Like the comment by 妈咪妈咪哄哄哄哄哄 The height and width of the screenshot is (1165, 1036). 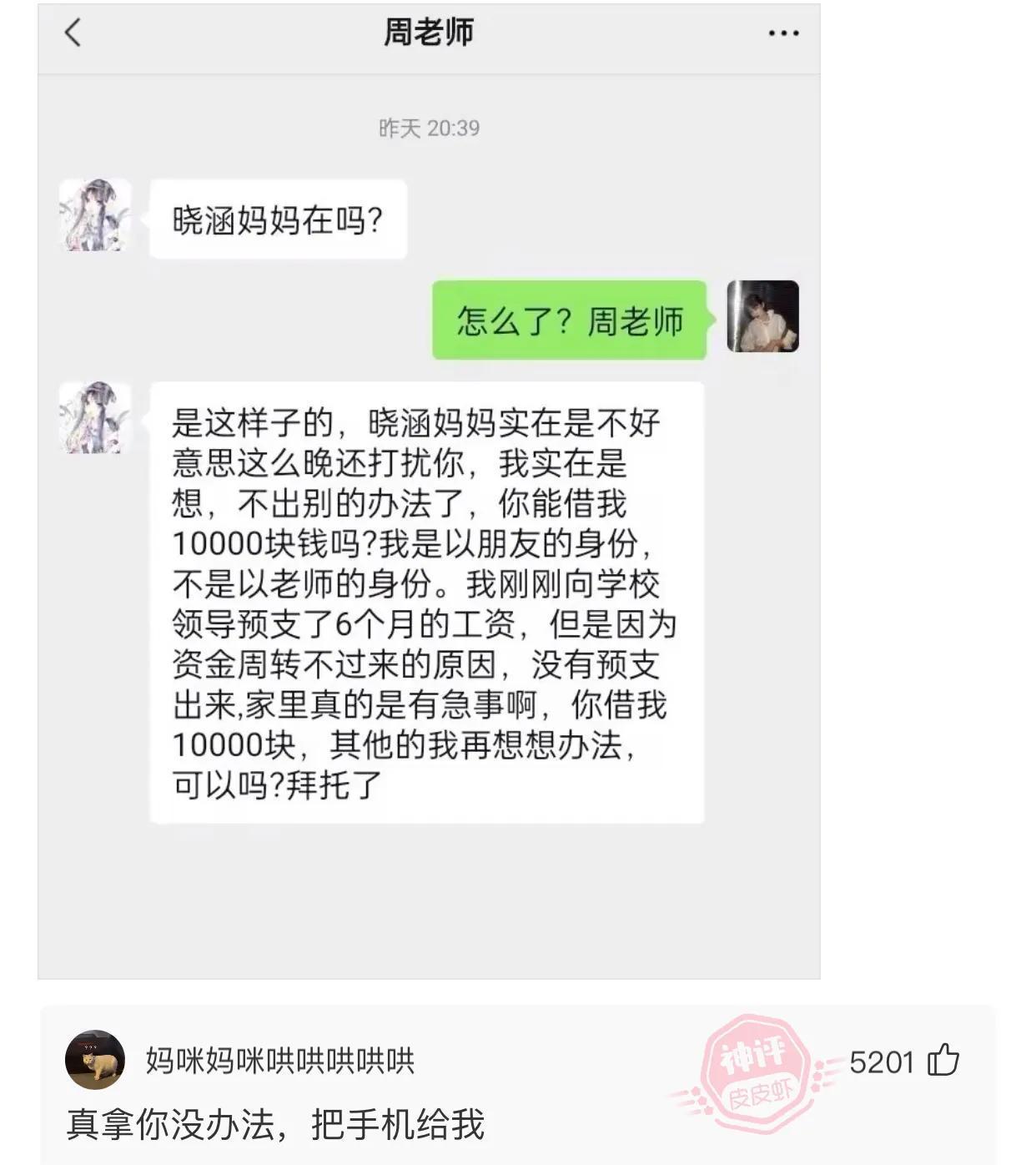(943, 1061)
